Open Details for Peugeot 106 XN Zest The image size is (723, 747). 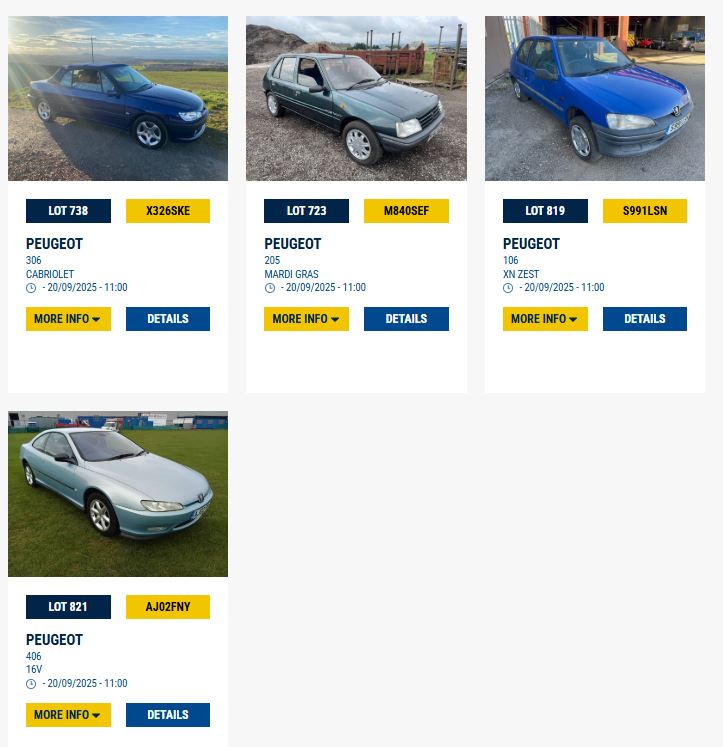[x=645, y=319]
